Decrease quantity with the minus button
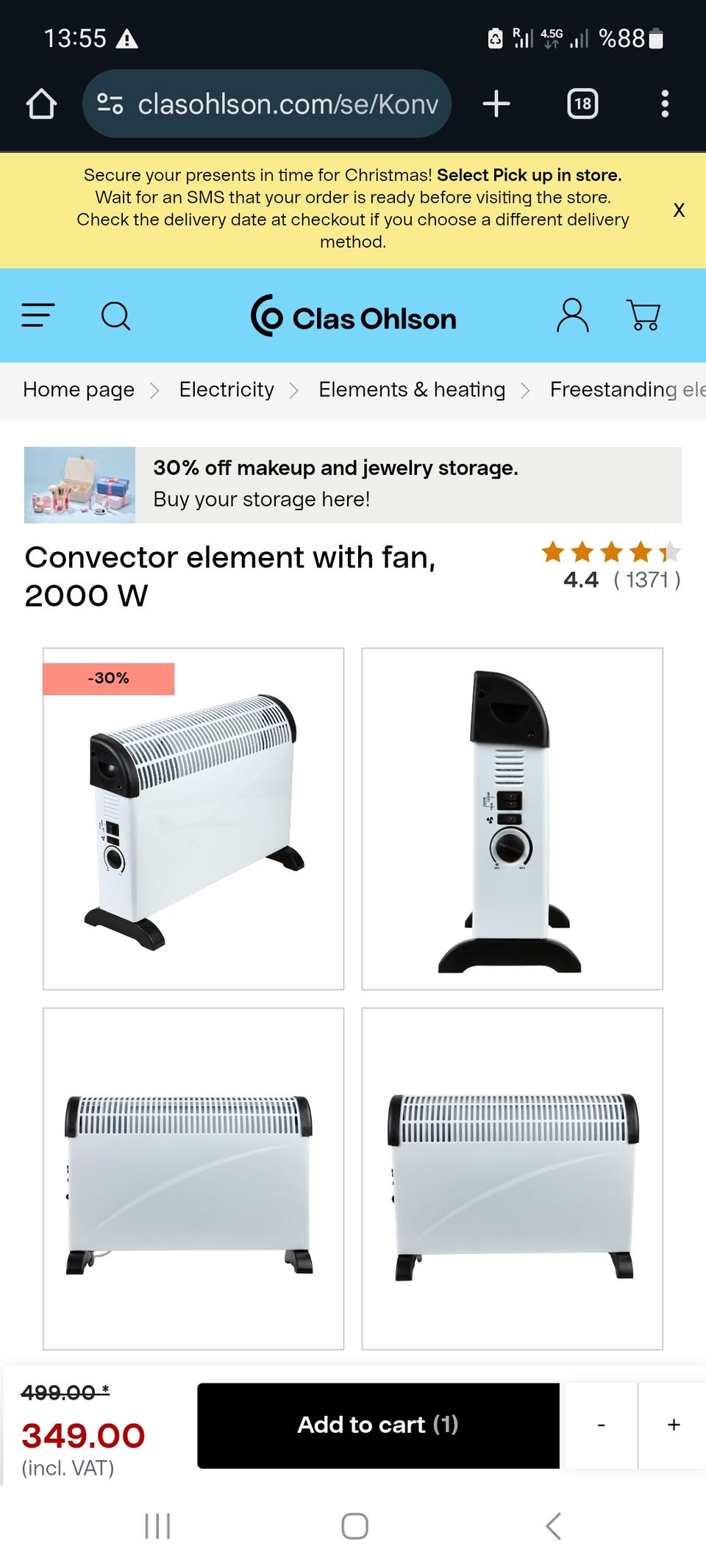Image resolution: width=706 pixels, height=1568 pixels. click(601, 1425)
